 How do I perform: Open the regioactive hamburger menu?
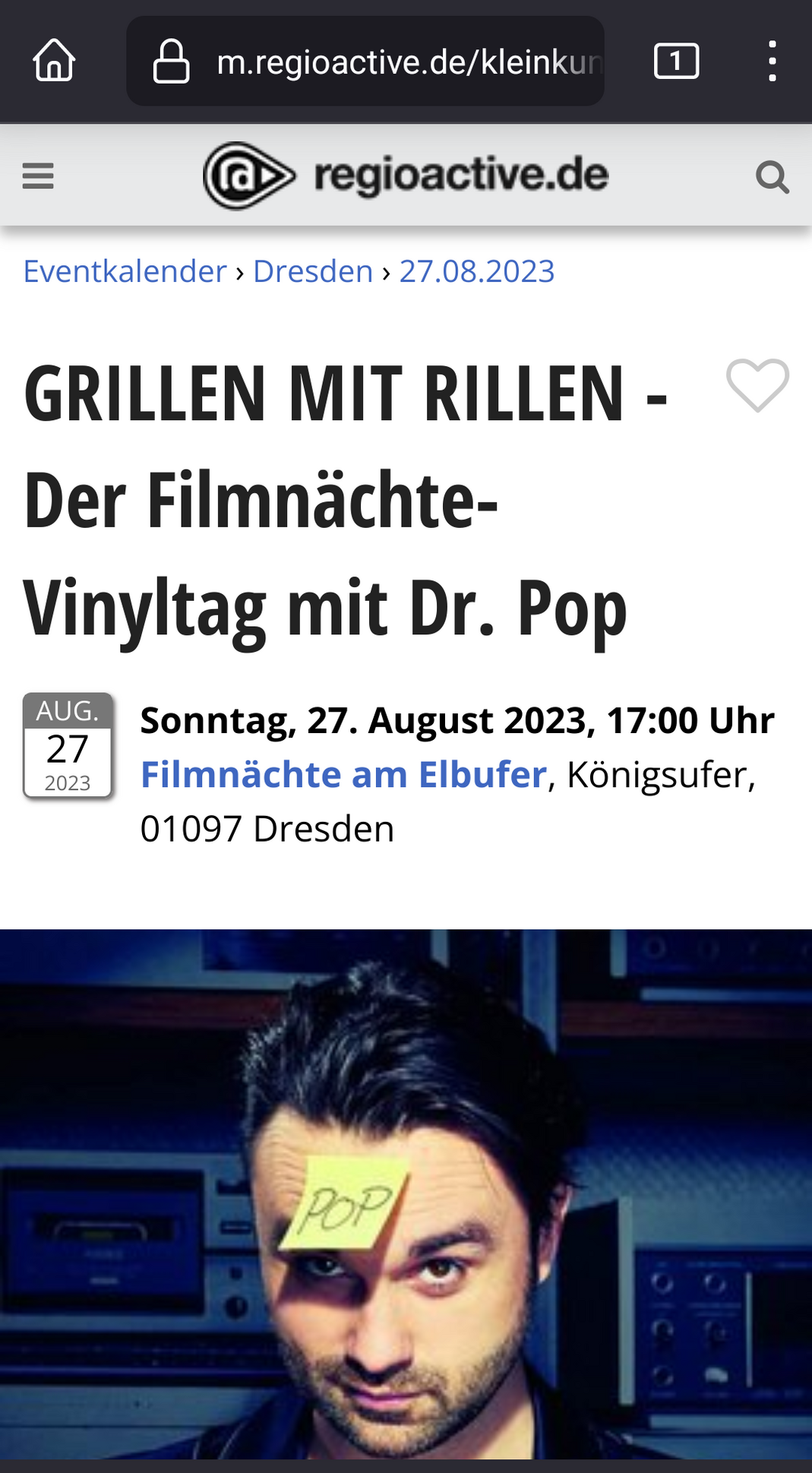click(x=38, y=175)
